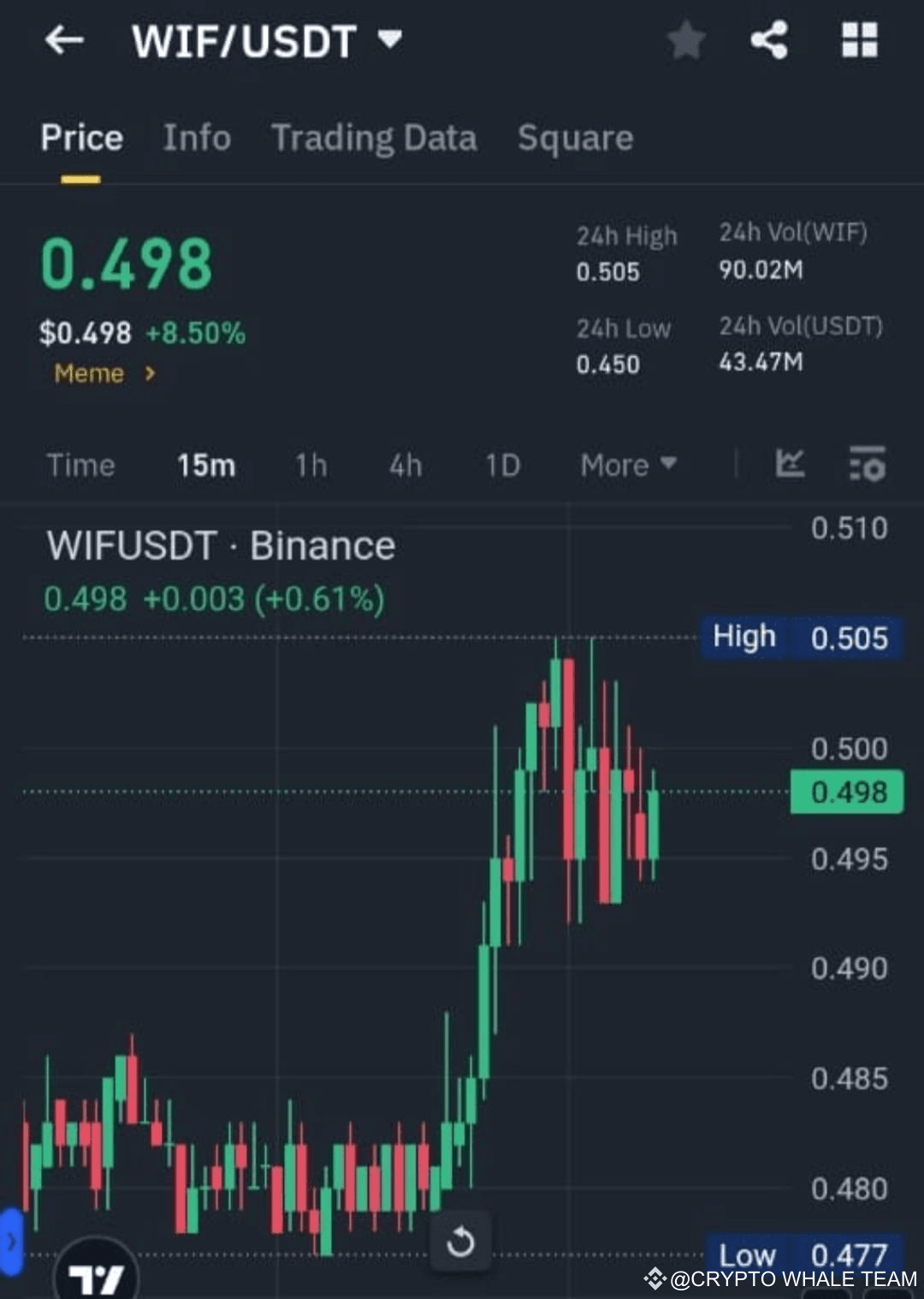Viewport: 924px width, 1299px height.
Task: Tap the back arrow
Action: tap(64, 40)
